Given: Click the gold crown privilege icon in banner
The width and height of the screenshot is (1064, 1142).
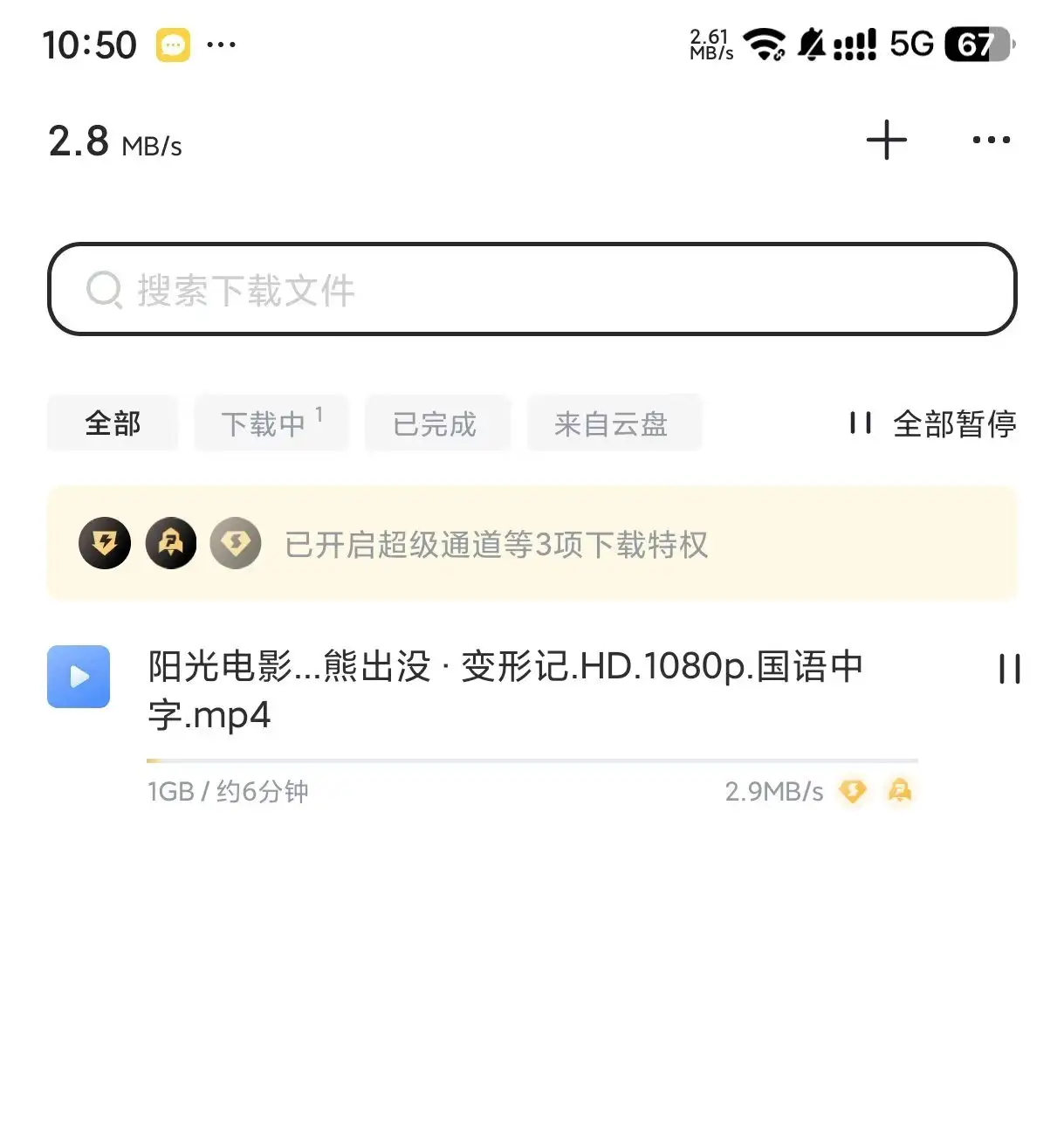Looking at the screenshot, I should click(170, 542).
